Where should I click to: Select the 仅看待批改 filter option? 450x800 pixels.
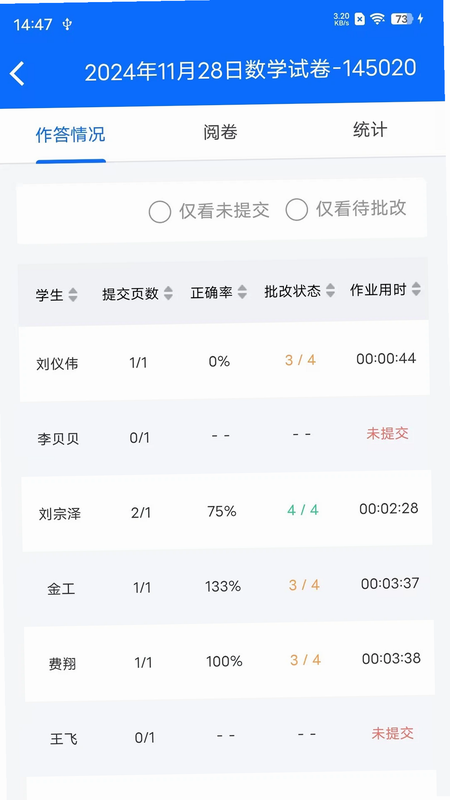(346, 208)
